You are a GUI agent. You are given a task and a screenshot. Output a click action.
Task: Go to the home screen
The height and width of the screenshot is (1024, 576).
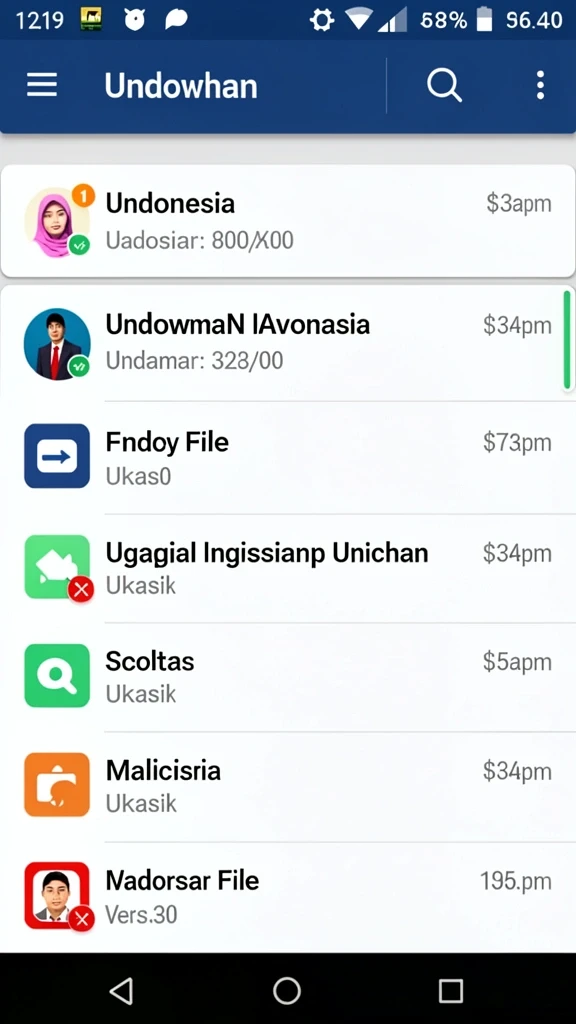click(287, 990)
